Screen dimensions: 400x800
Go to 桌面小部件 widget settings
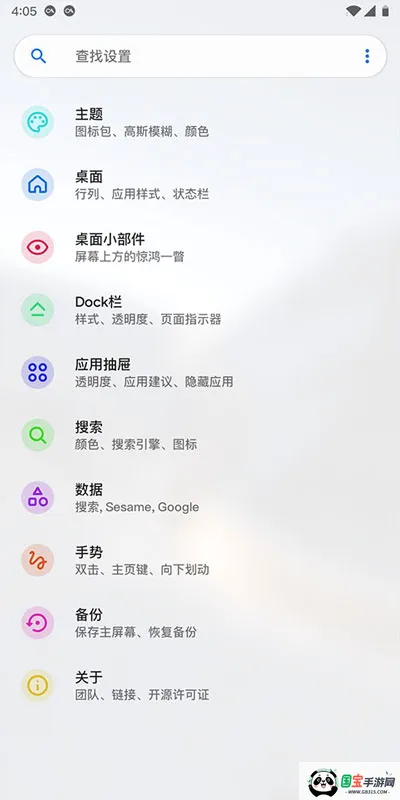200,247
